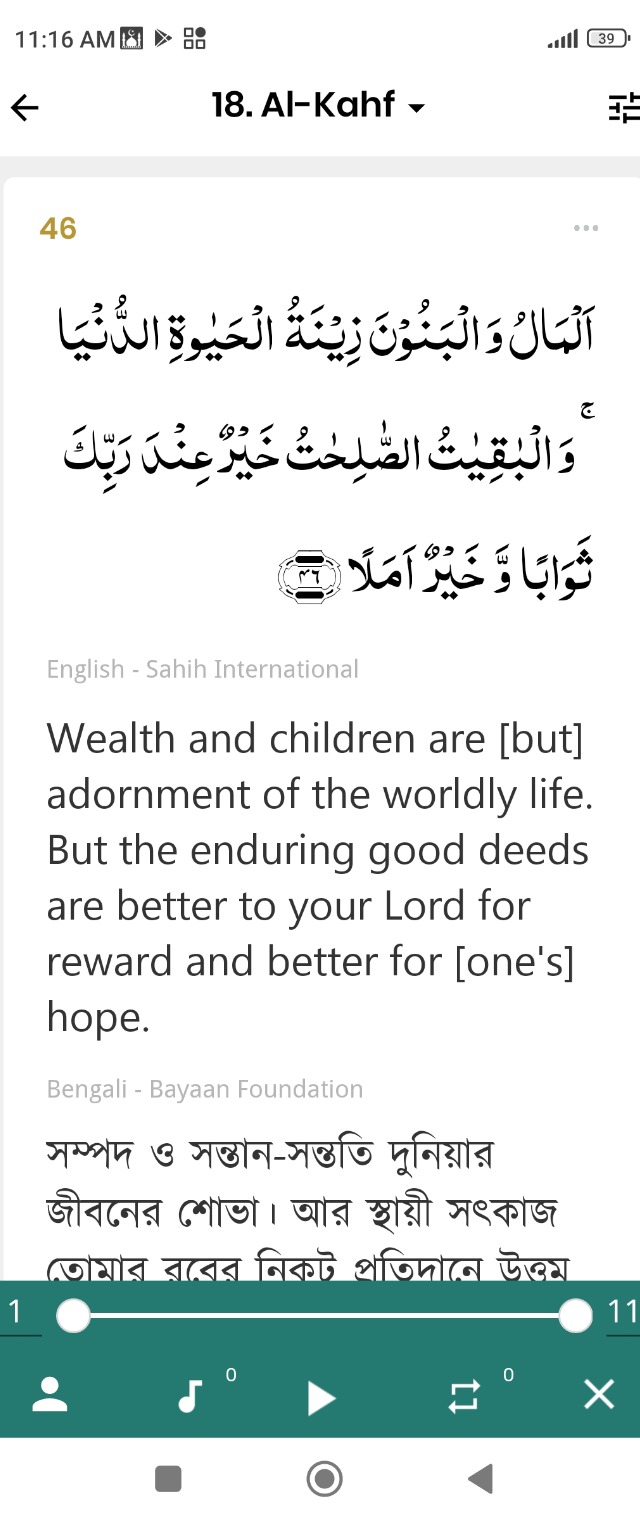The height and width of the screenshot is (1520, 640).
Task: Open the music note audio option
Action: [190, 1395]
